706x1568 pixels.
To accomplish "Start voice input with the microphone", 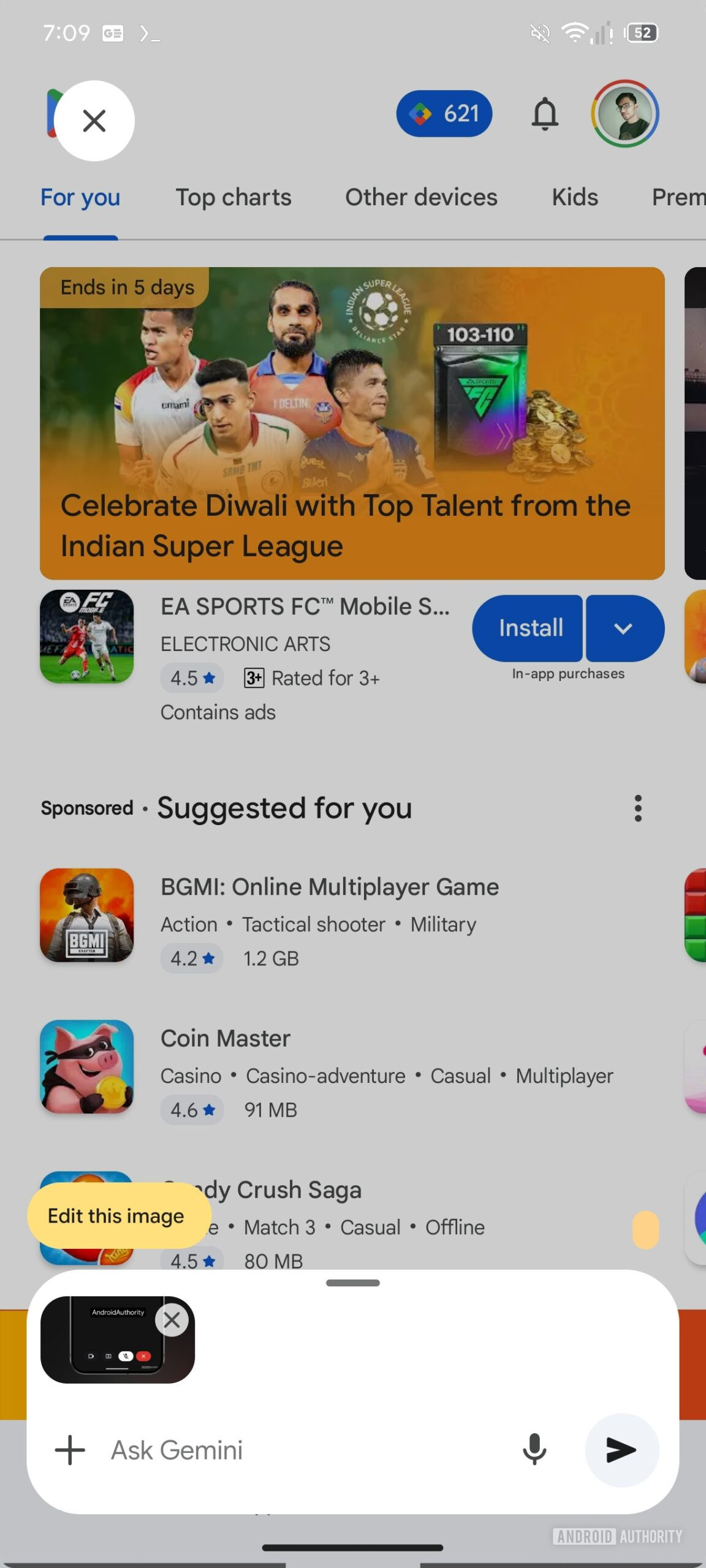I will pyautogui.click(x=534, y=1450).
